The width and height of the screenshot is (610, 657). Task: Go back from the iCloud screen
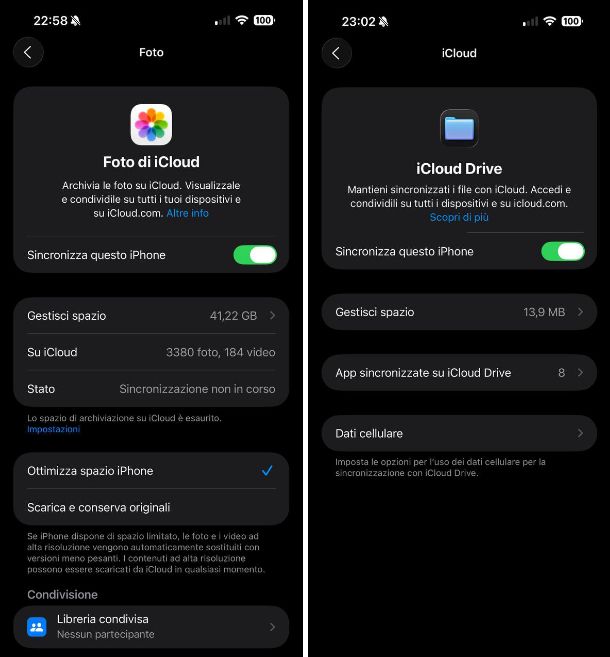(336, 53)
